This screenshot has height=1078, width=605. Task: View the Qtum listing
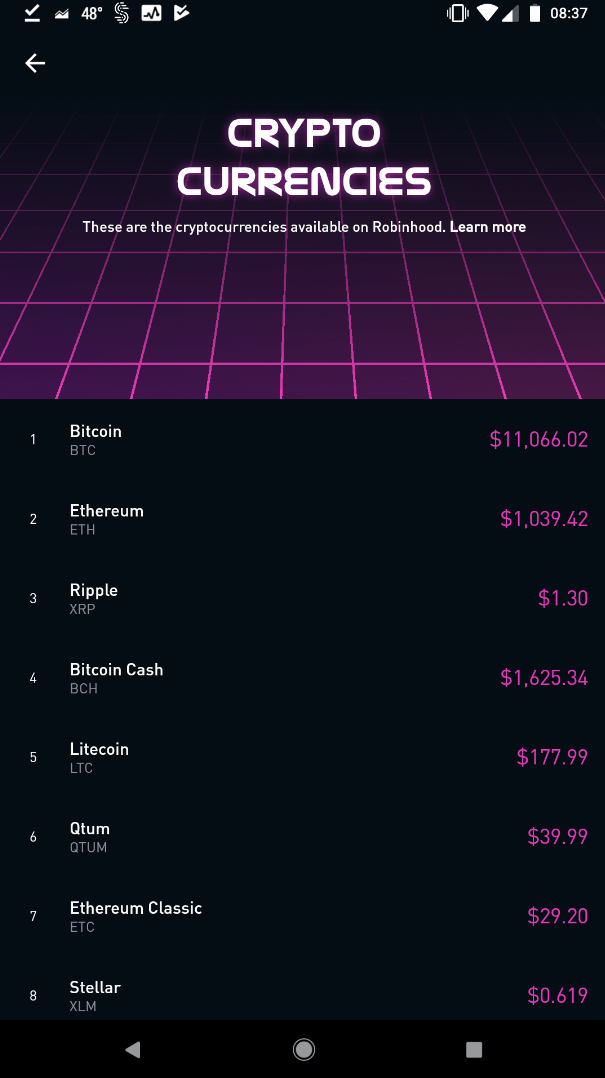tap(302, 837)
